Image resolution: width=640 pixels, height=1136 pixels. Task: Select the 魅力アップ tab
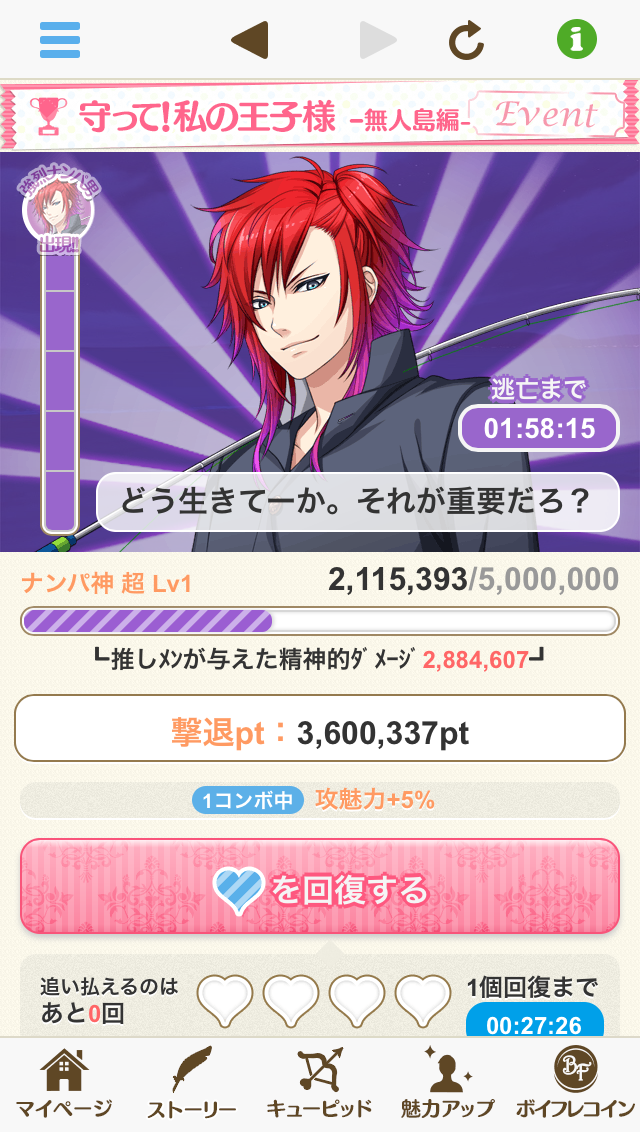(447, 1086)
